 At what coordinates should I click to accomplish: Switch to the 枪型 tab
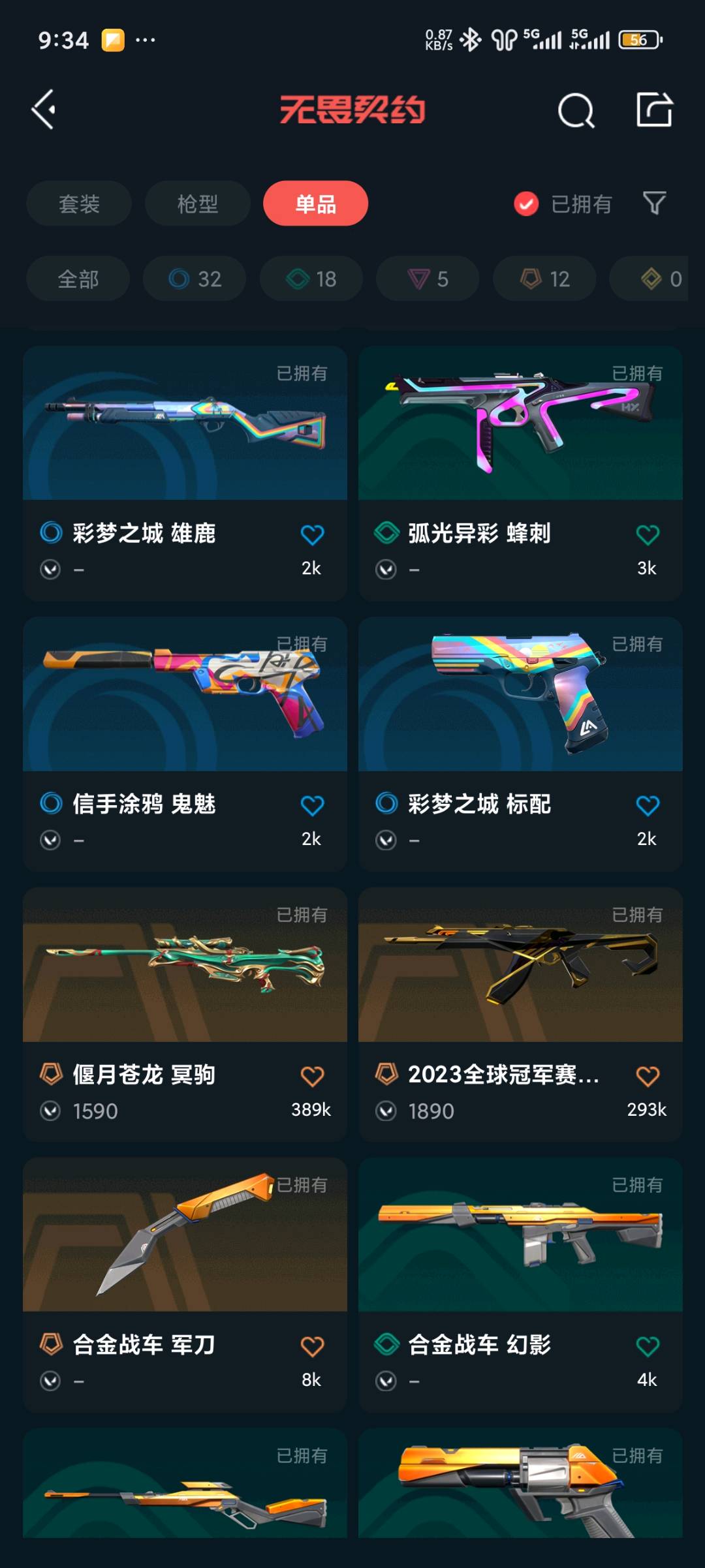[197, 204]
